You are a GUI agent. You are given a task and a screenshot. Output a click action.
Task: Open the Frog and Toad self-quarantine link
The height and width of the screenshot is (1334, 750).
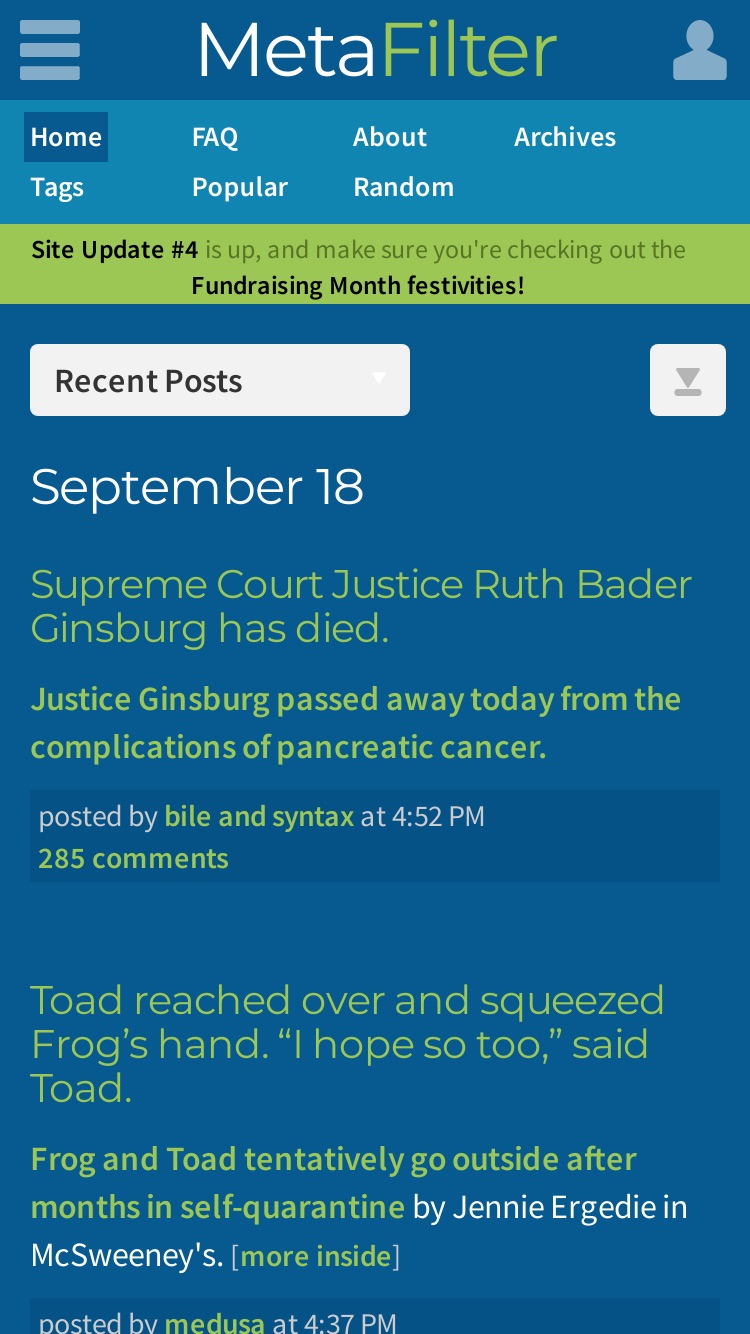click(x=334, y=1183)
